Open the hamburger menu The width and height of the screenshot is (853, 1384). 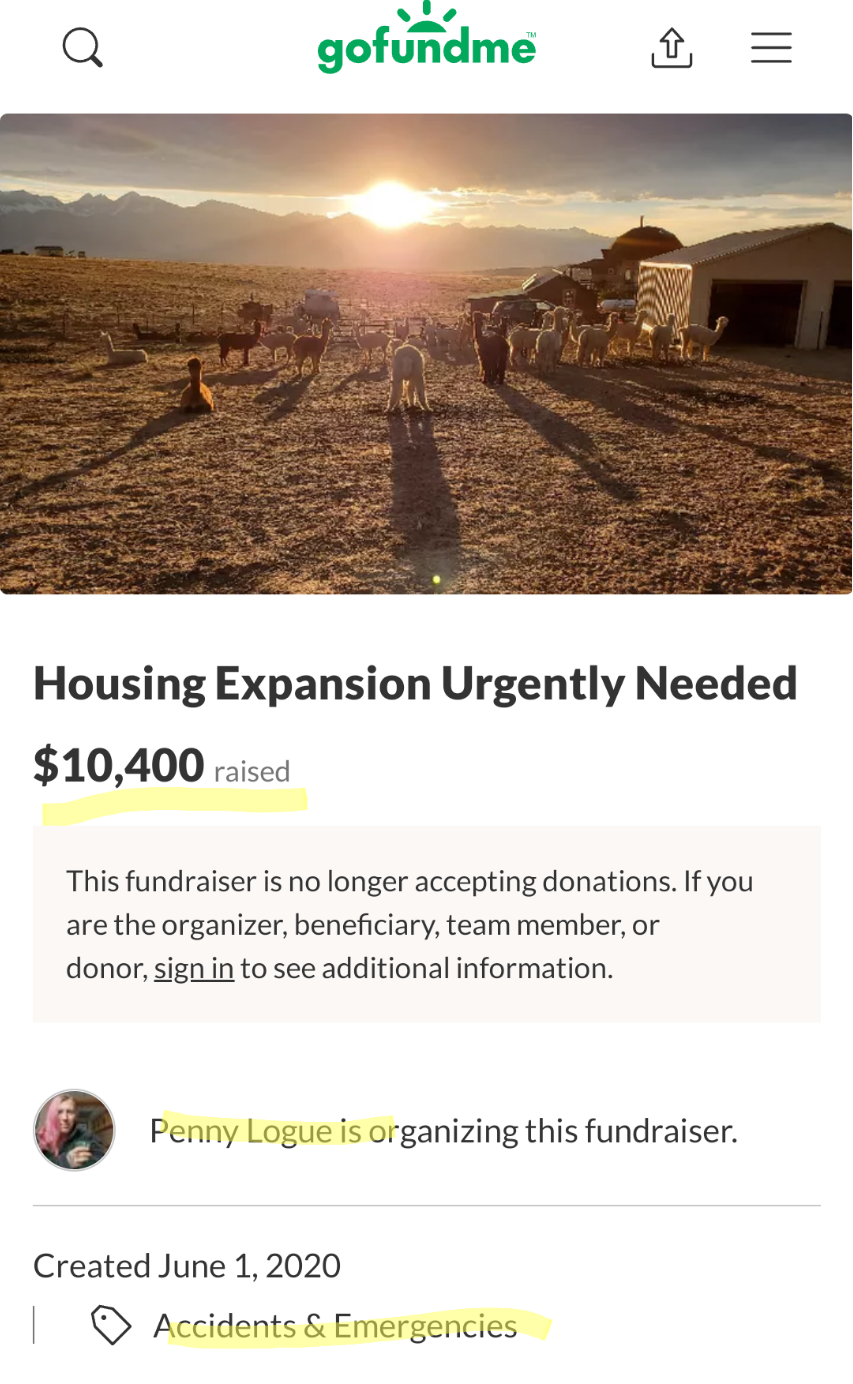pos(771,47)
